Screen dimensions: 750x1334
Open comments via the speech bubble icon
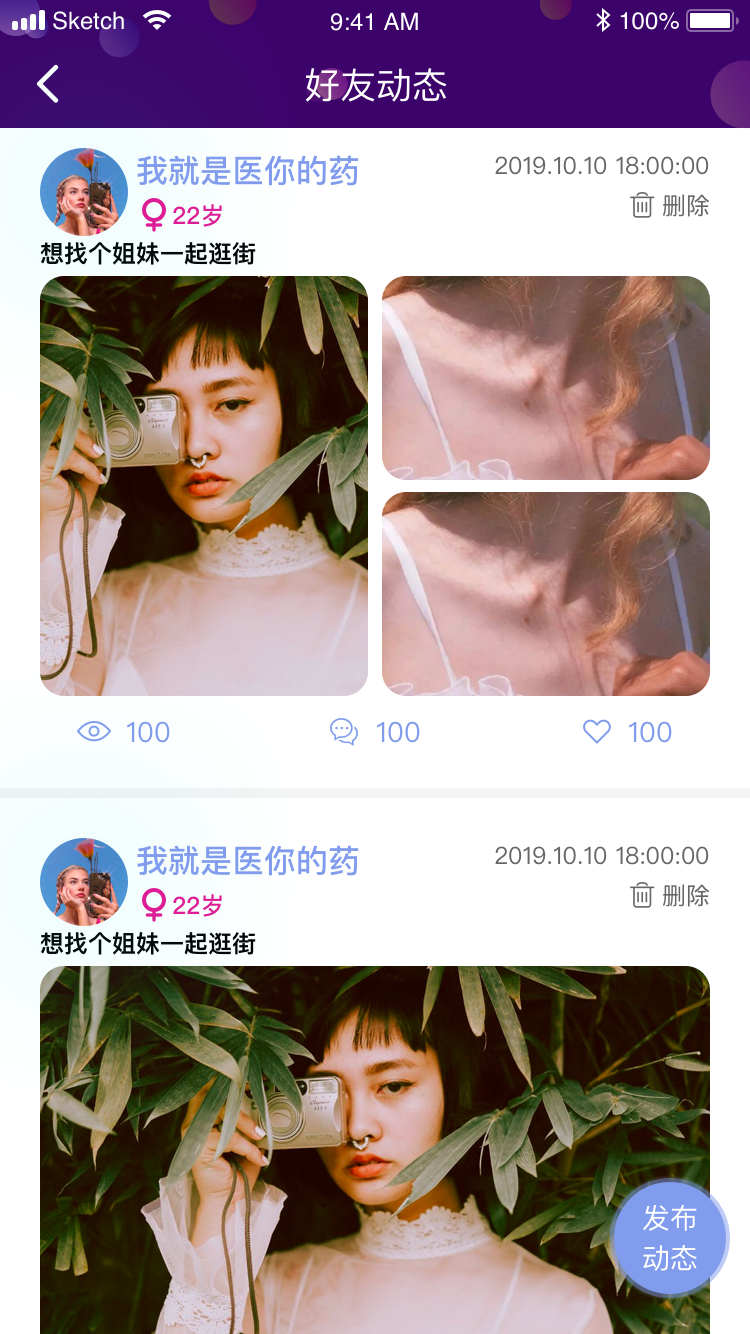click(344, 731)
